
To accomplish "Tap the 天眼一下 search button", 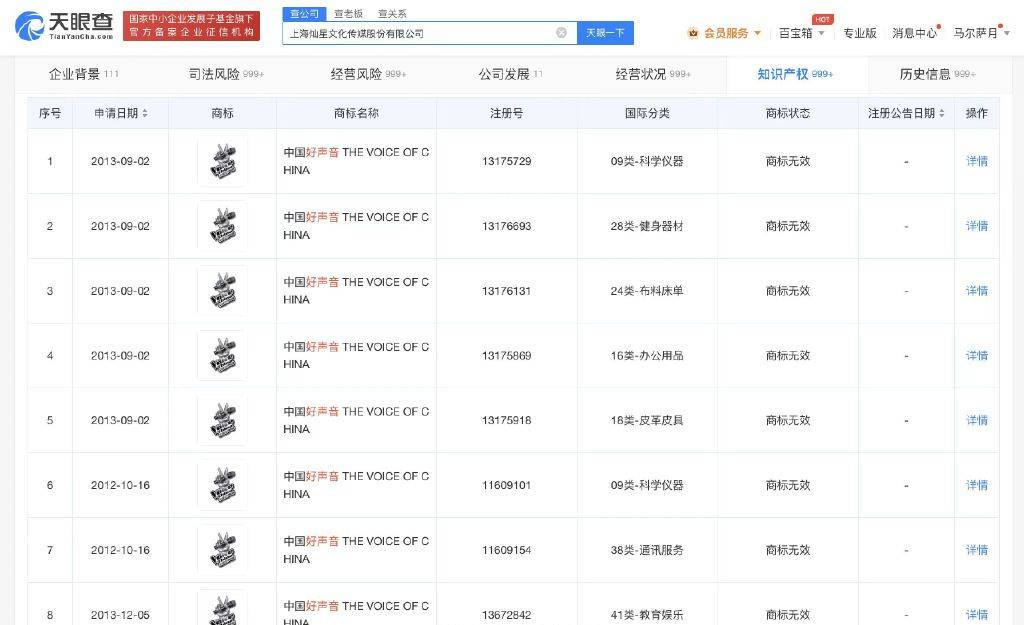I will coord(605,33).
